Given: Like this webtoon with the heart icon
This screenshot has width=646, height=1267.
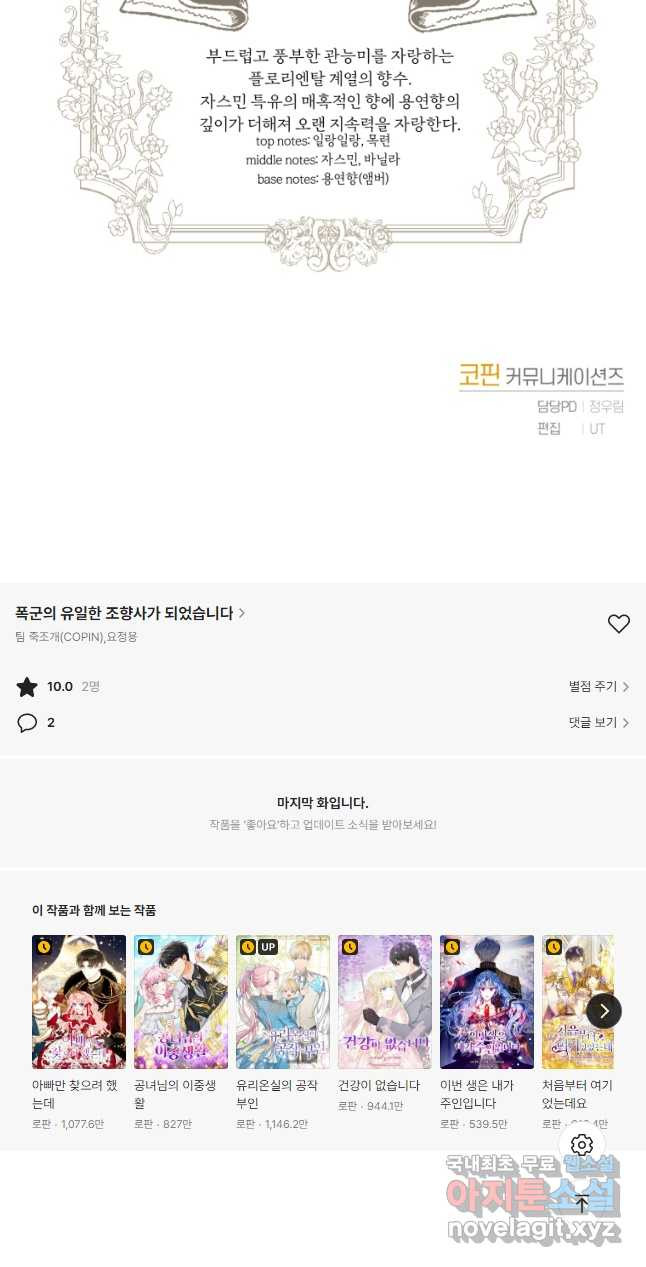Looking at the screenshot, I should click(619, 624).
